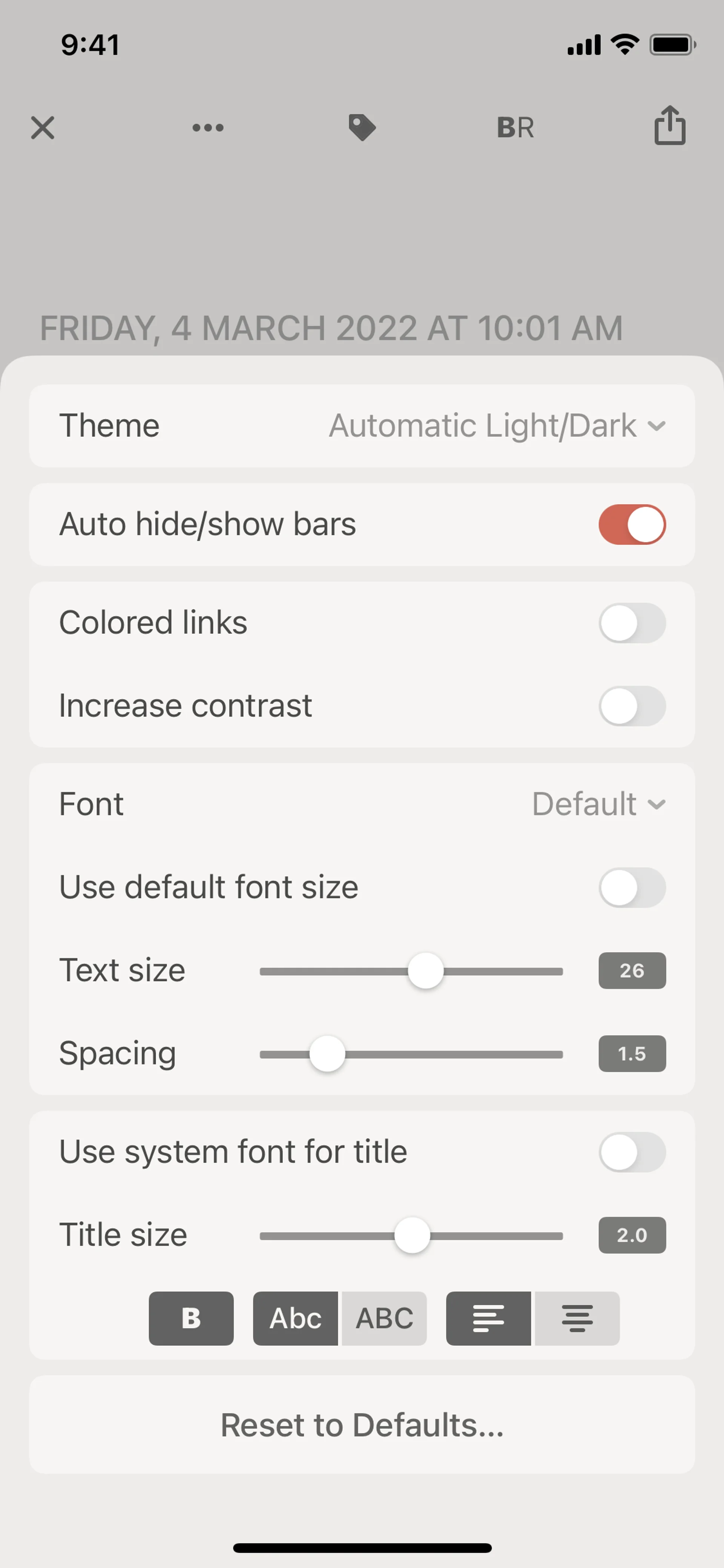Choose centered title alignment
Viewport: 724px width, 1568px height.
pos(577,1318)
